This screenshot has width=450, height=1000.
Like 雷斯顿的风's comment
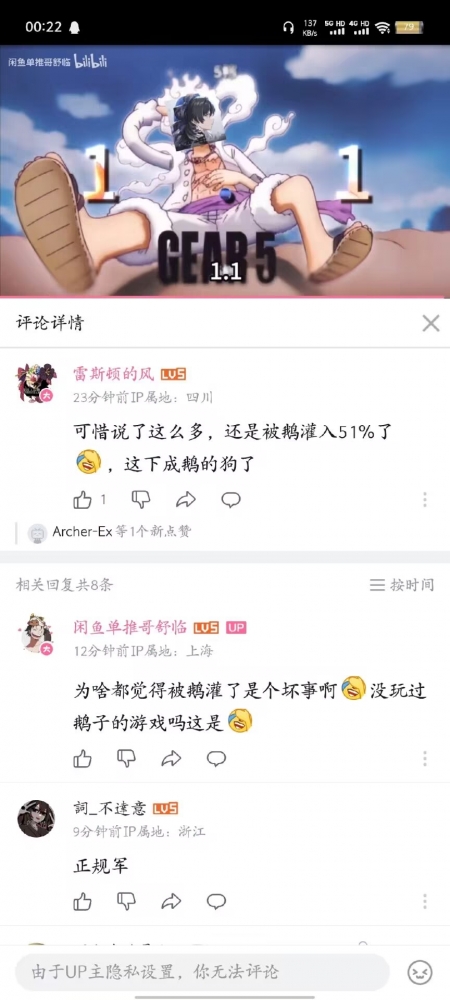[83, 499]
